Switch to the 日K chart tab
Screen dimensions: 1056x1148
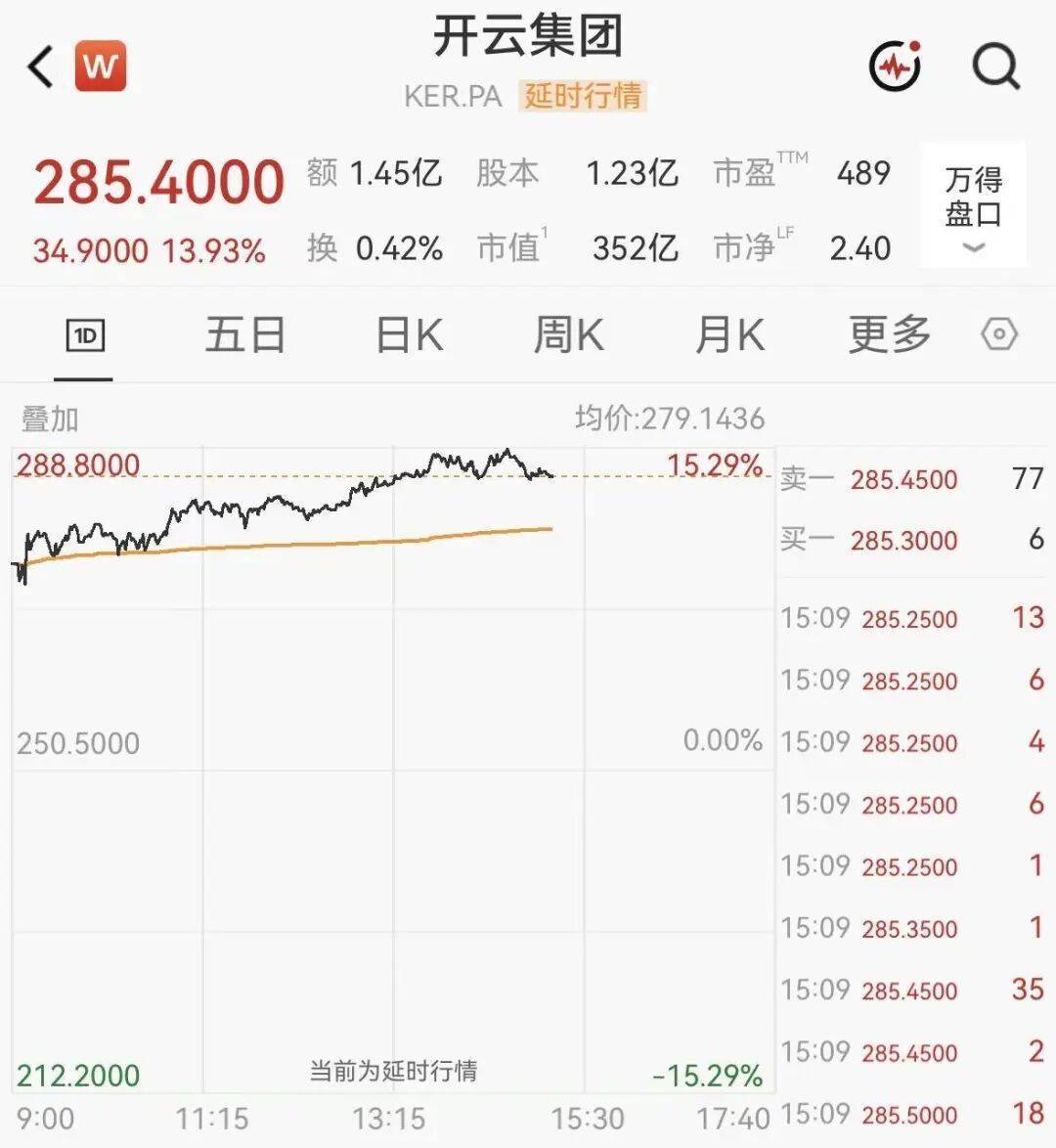(410, 334)
